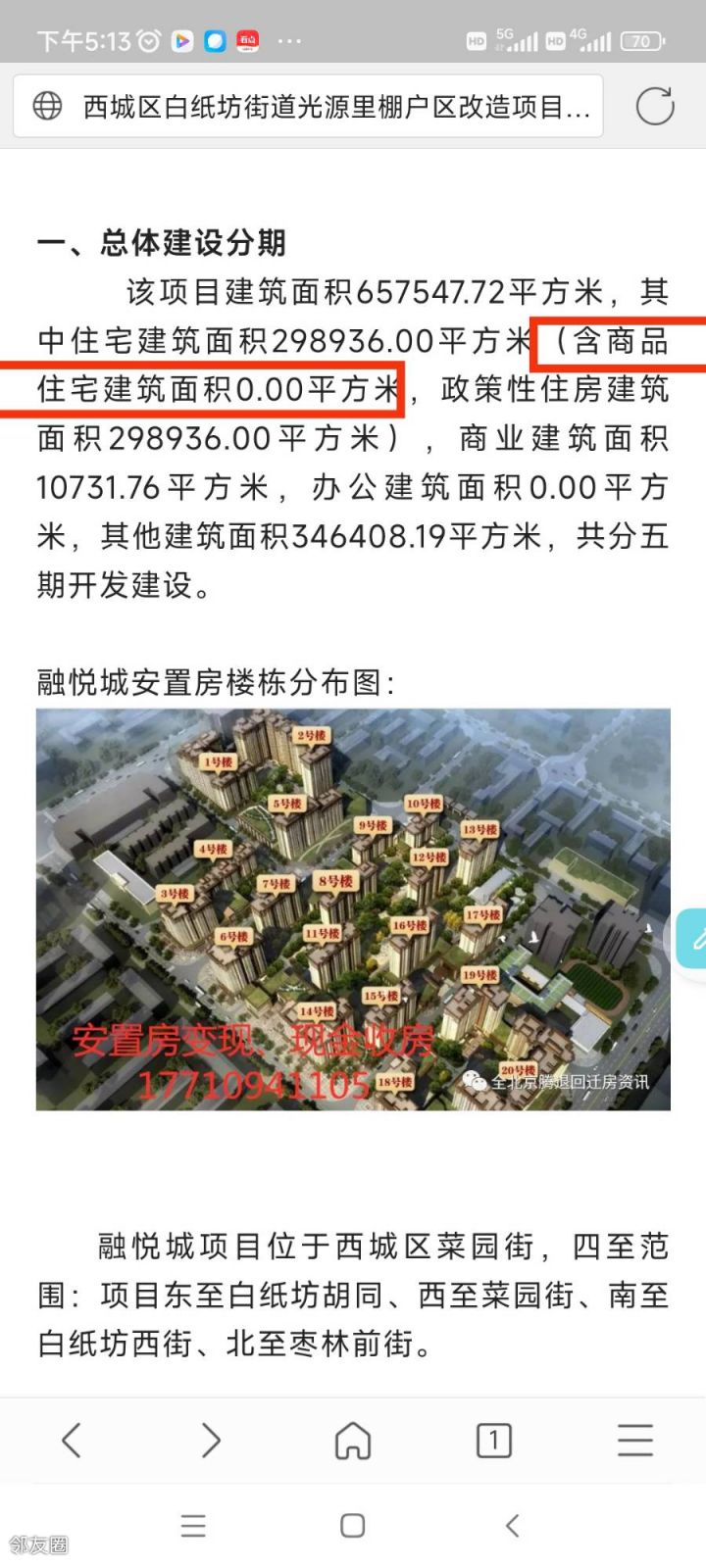Reload the current page
The width and height of the screenshot is (706, 1568).
pos(654,106)
